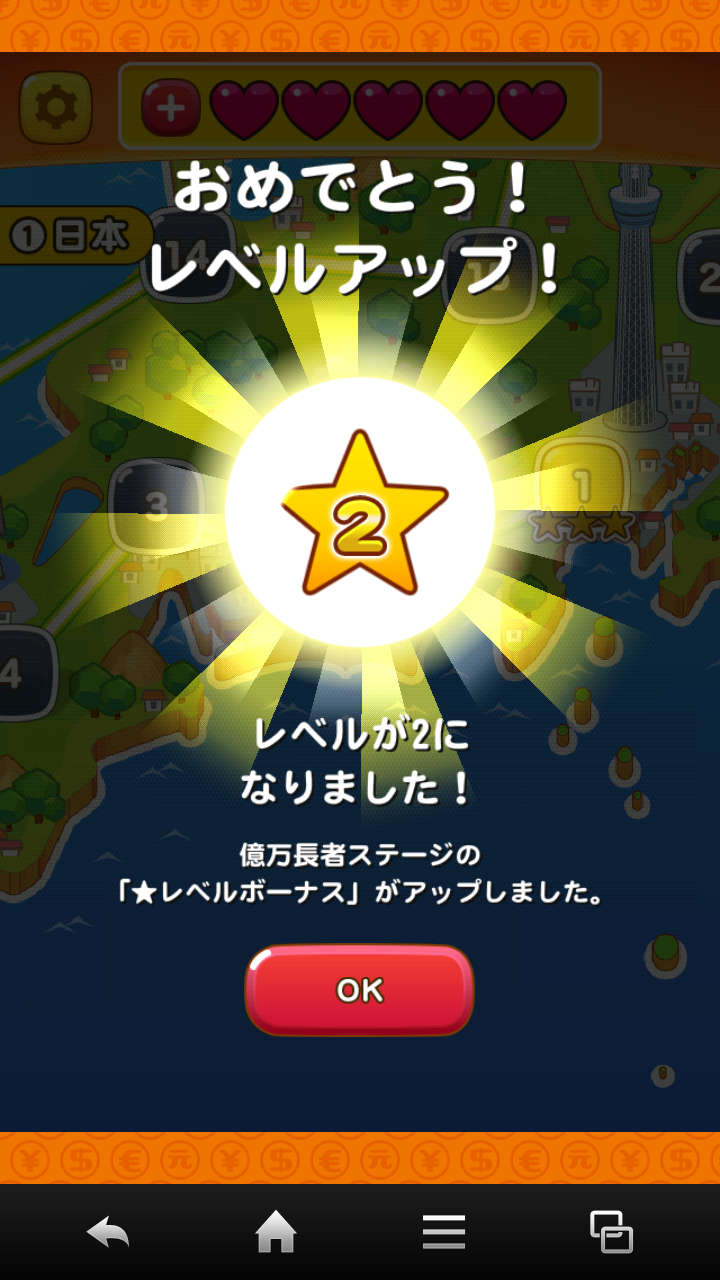The width and height of the screenshot is (720, 1280).
Task: Return to the home screen
Action: tap(276, 1232)
